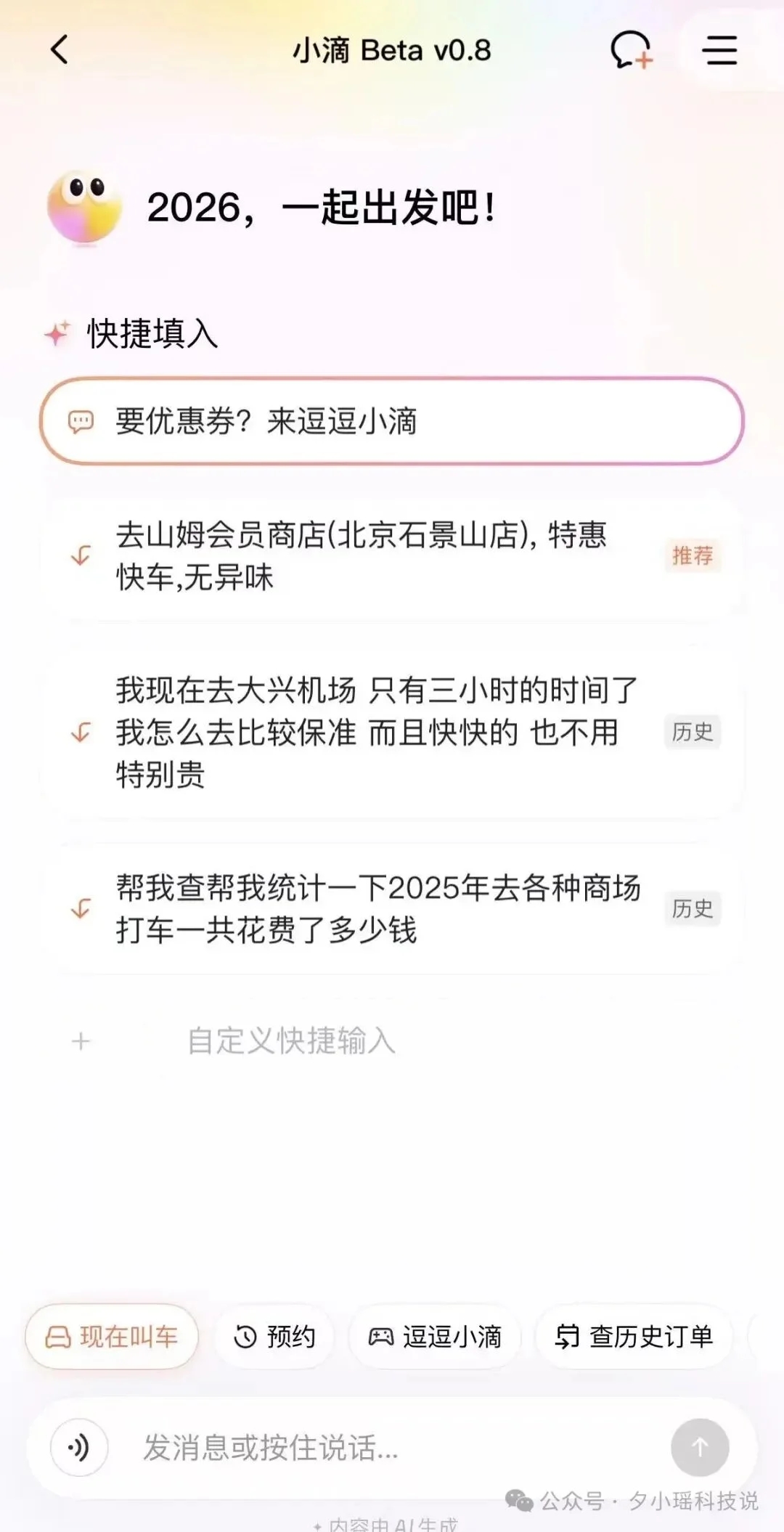The image size is (784, 1532).
Task: Open the hamburger menu
Action: (x=721, y=51)
